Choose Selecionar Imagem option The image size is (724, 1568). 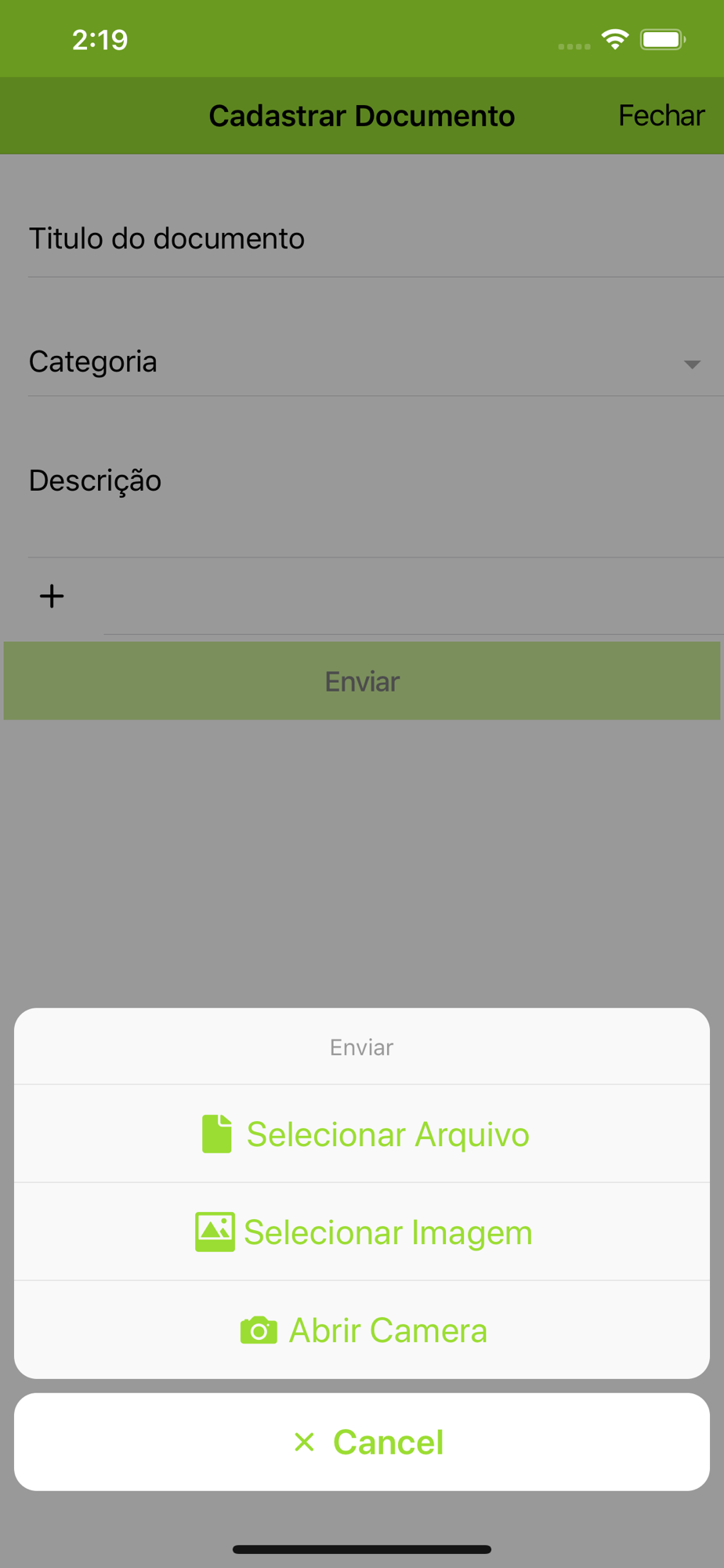[362, 1232]
